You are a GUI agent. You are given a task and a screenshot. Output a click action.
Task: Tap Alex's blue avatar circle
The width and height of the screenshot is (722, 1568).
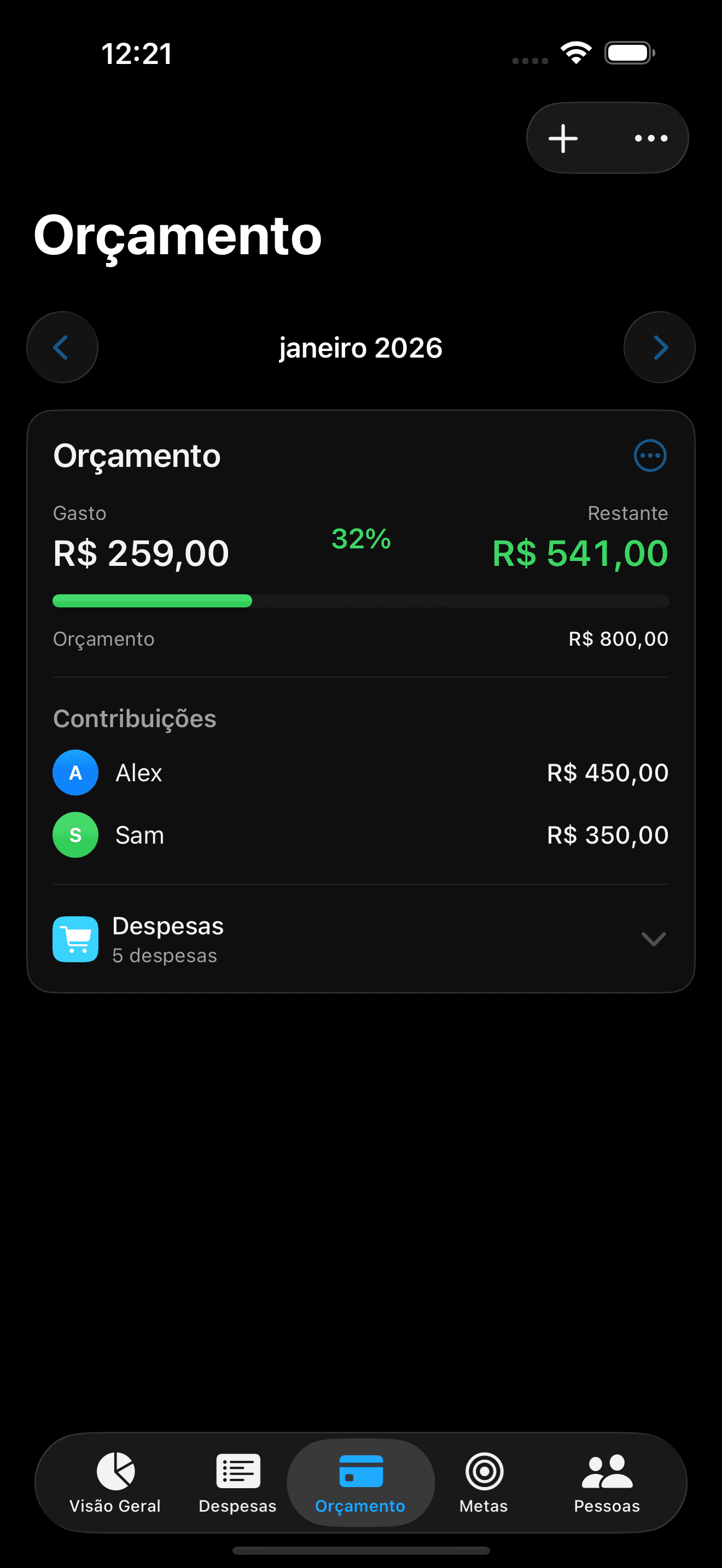(x=75, y=773)
